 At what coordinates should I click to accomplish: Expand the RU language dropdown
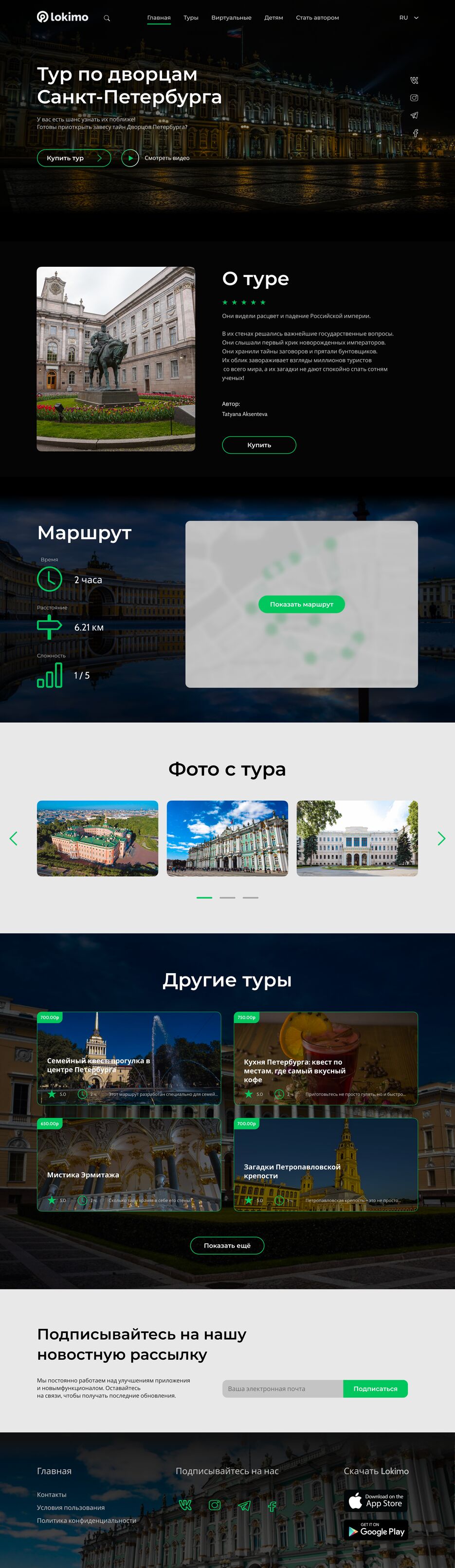tap(409, 18)
